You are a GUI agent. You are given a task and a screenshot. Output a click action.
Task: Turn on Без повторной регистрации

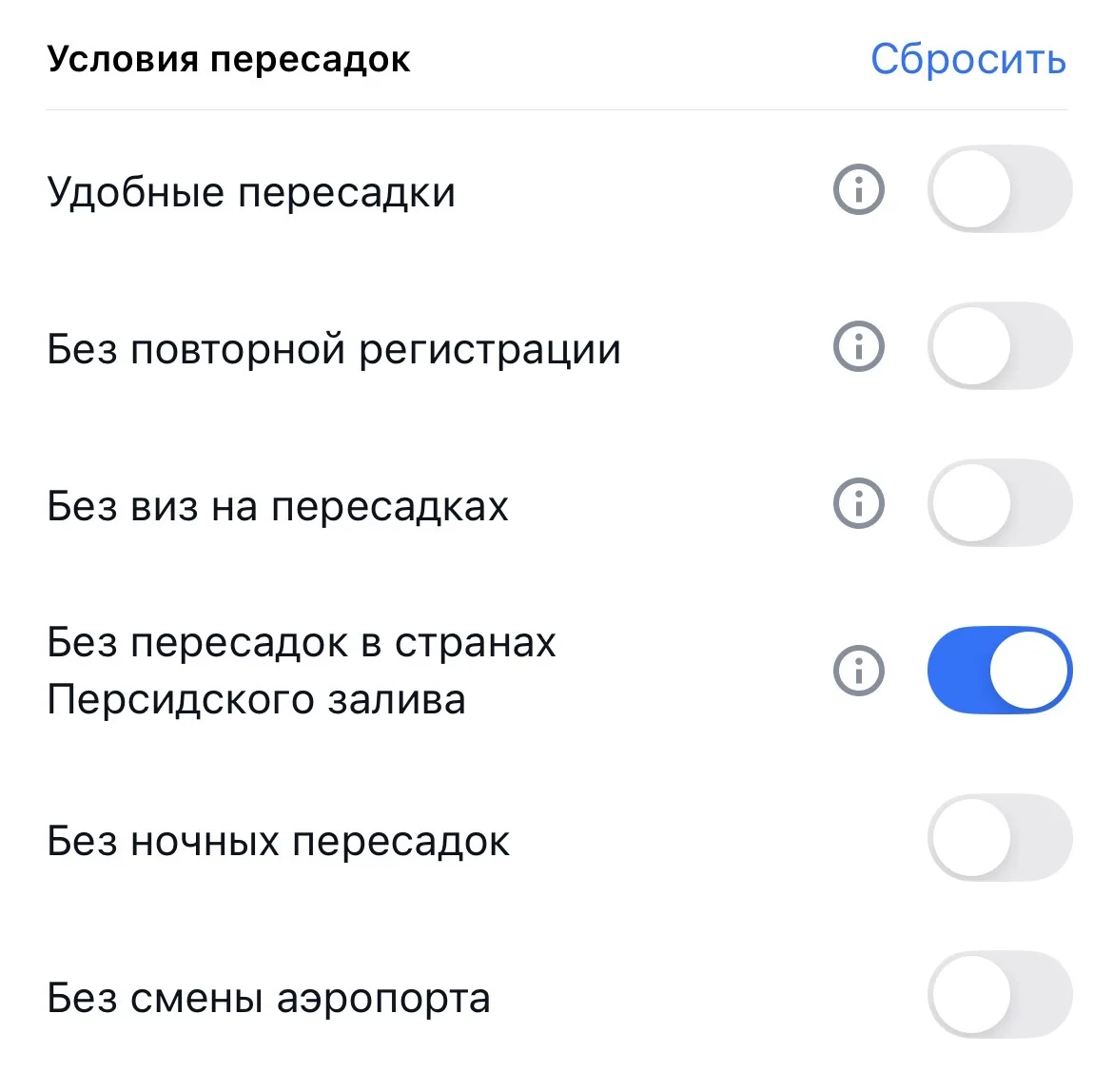(x=999, y=346)
